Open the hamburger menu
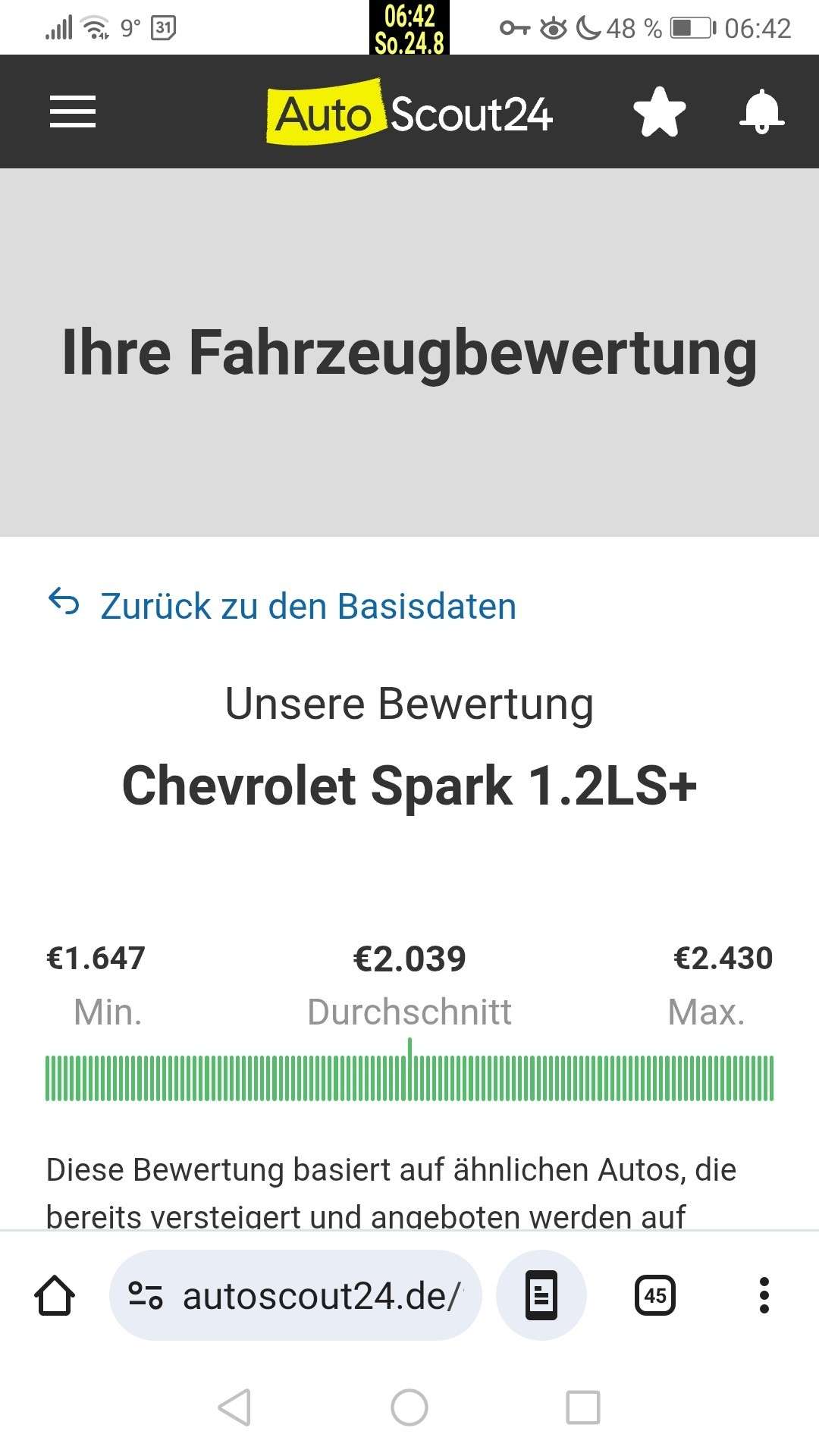819x1456 pixels. (73, 112)
